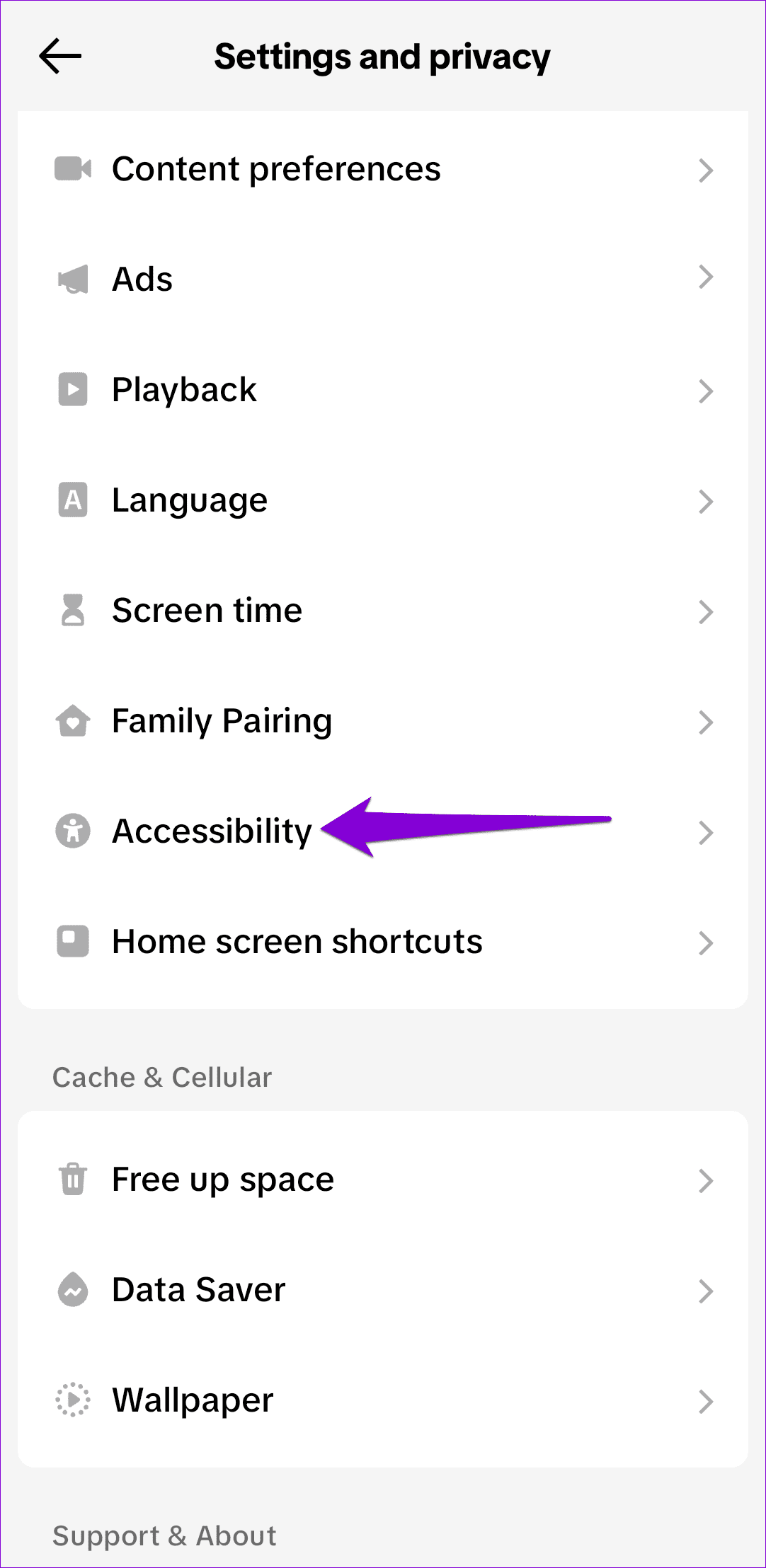Select the Accessibility person icon
This screenshot has height=1568, width=766.
73,831
